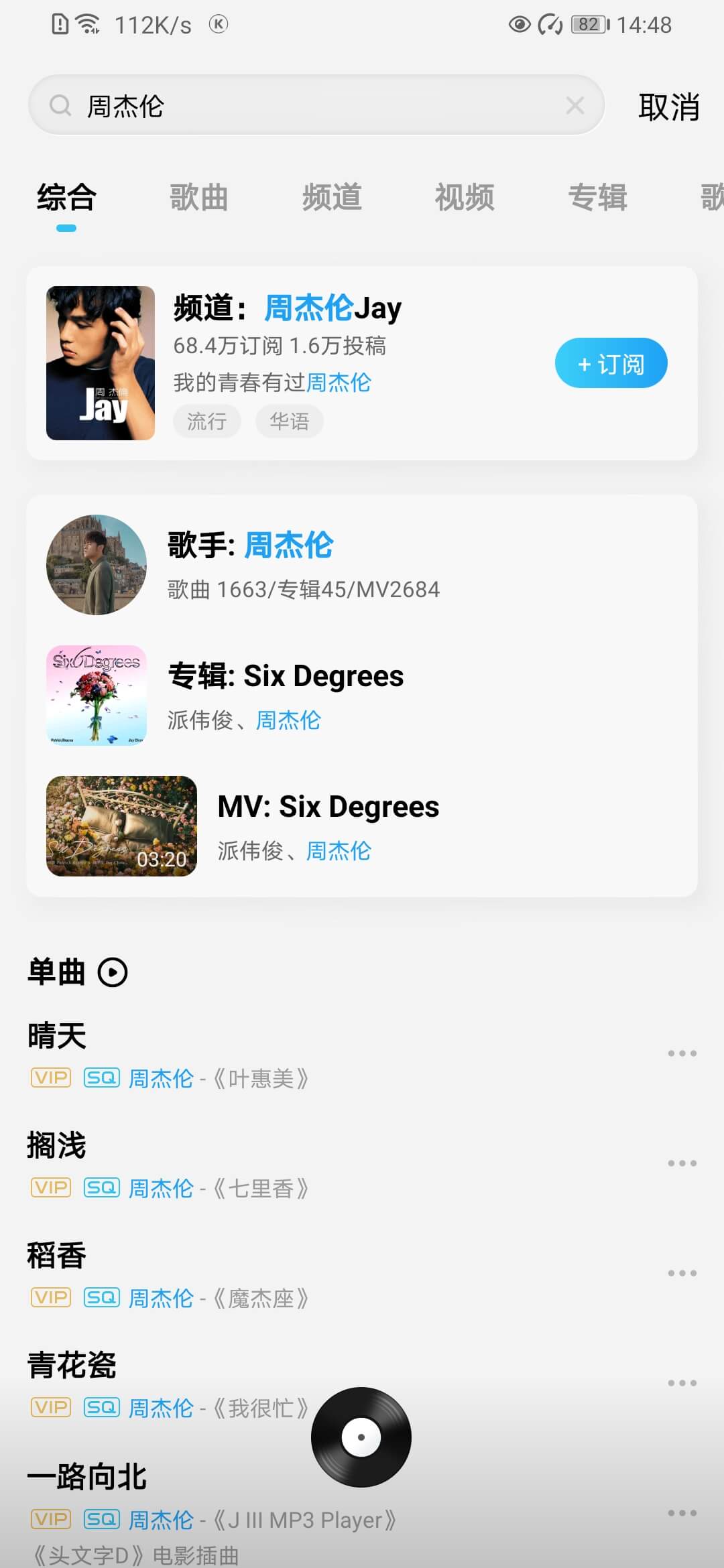This screenshot has height=1568, width=724.
Task: Subscribe with the +订阅 button
Action: (611, 363)
